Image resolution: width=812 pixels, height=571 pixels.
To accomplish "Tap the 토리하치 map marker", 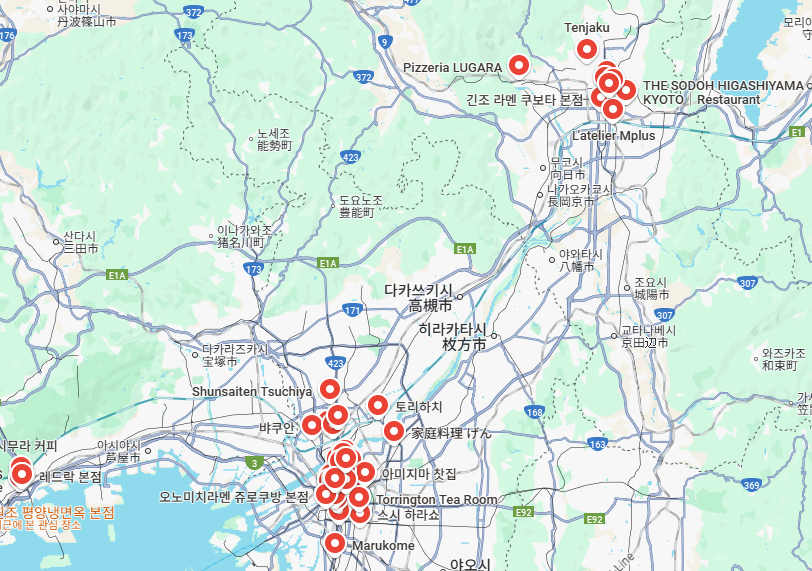I will (x=377, y=405).
